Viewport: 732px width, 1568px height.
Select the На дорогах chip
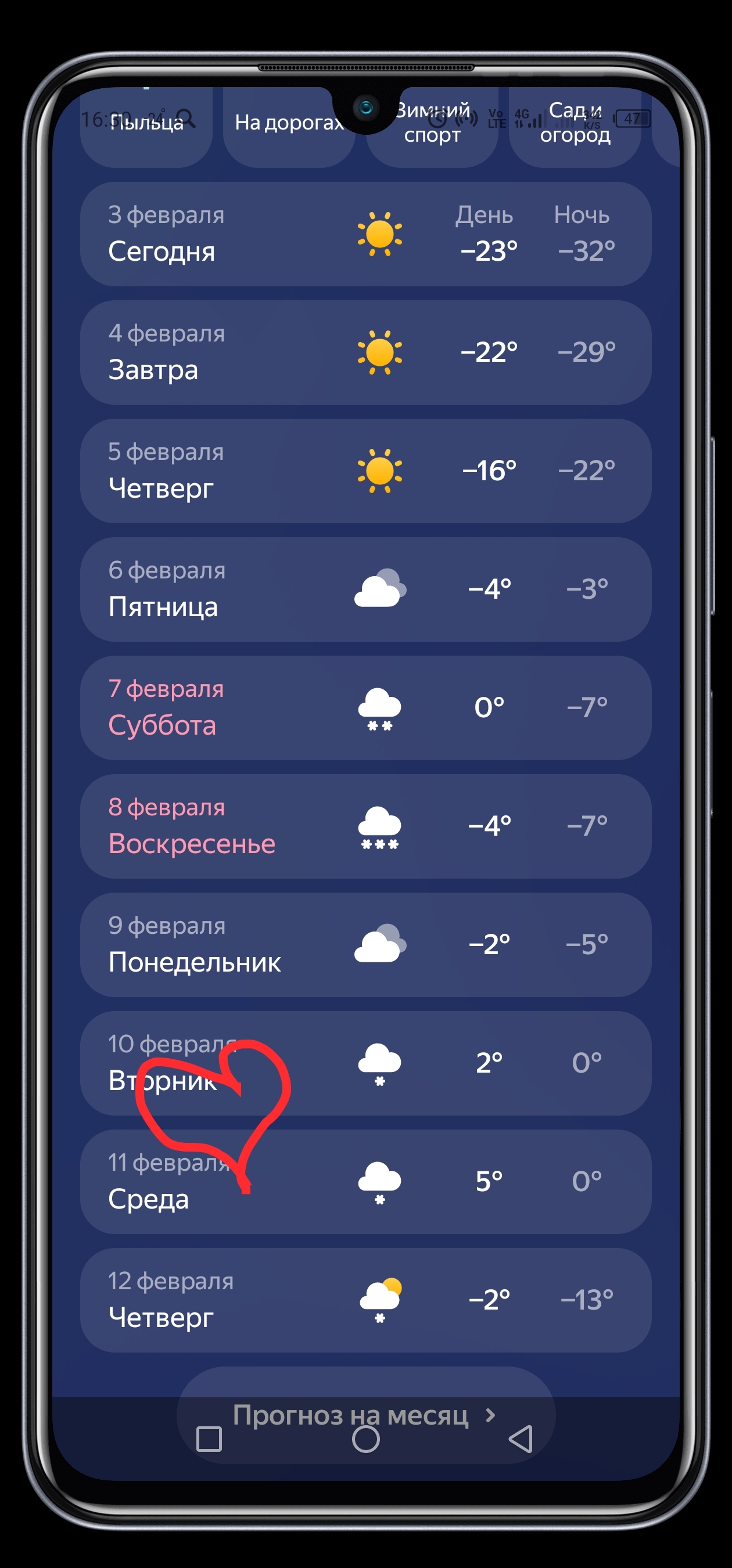288,124
